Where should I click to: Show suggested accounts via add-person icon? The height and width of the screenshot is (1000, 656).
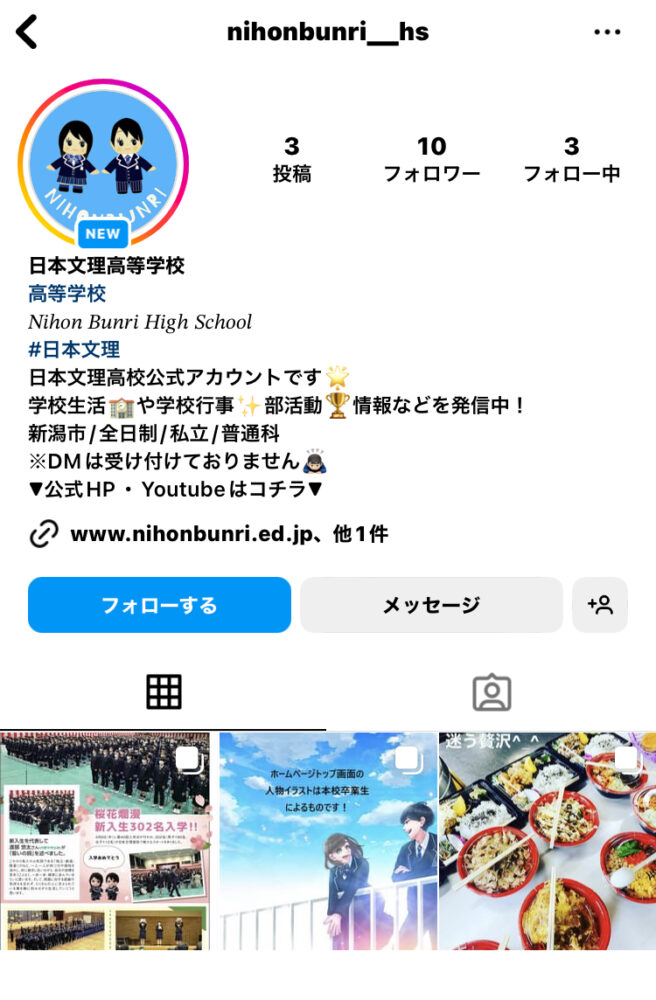[600, 605]
